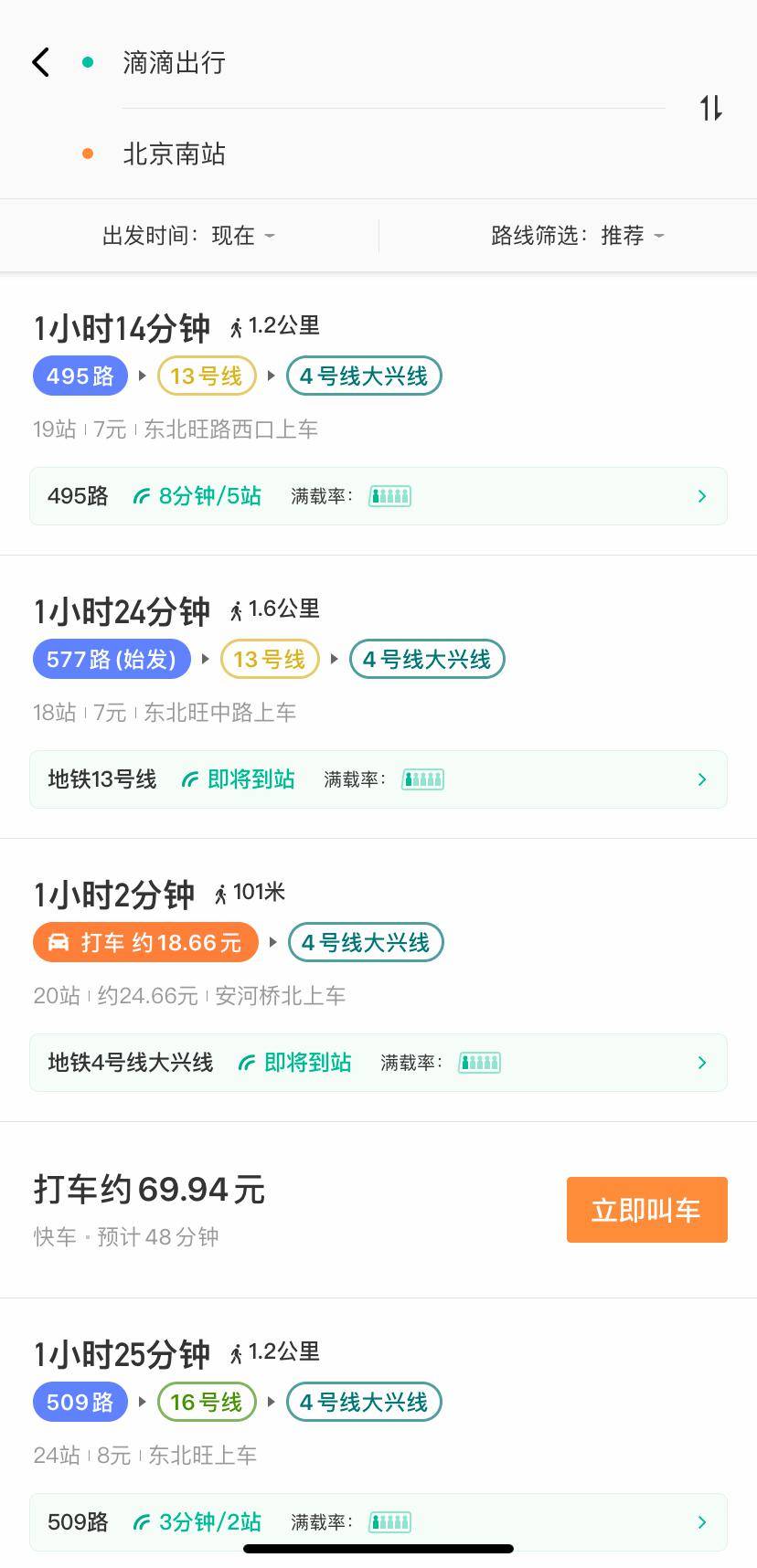View 地铁13号线 real-time arrival details
This screenshot has width=757, height=1568.
(x=378, y=779)
